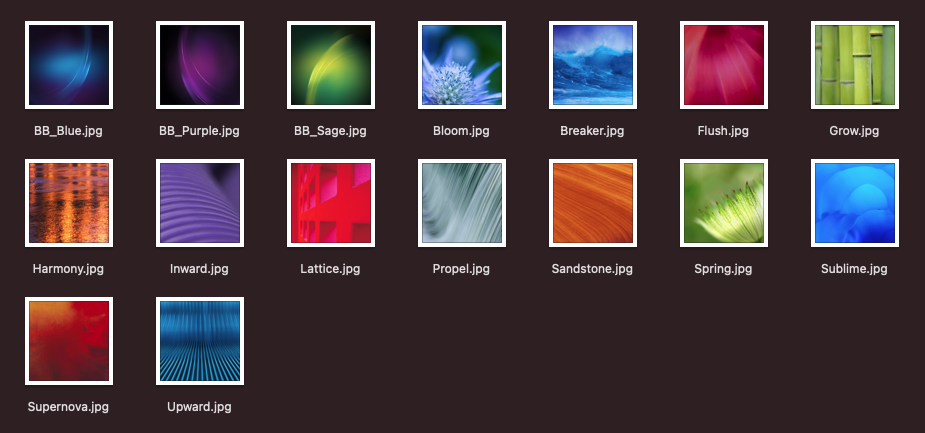The width and height of the screenshot is (925, 433).
Task: Select the Breaker.jpg wave image
Action: click(x=592, y=65)
